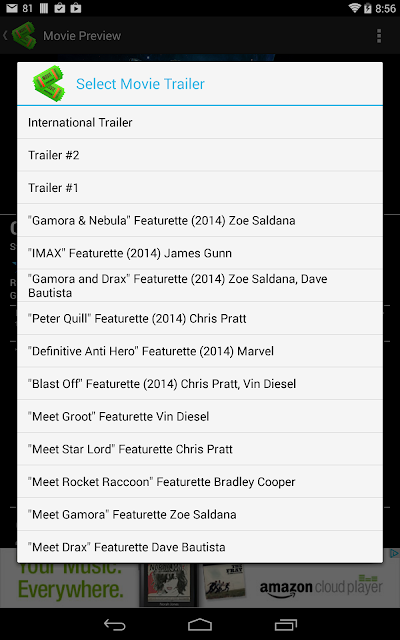The image size is (400, 640).
Task: Open the "Meet Rocket Raccoon" Featurette
Action: pyautogui.click(x=200, y=482)
